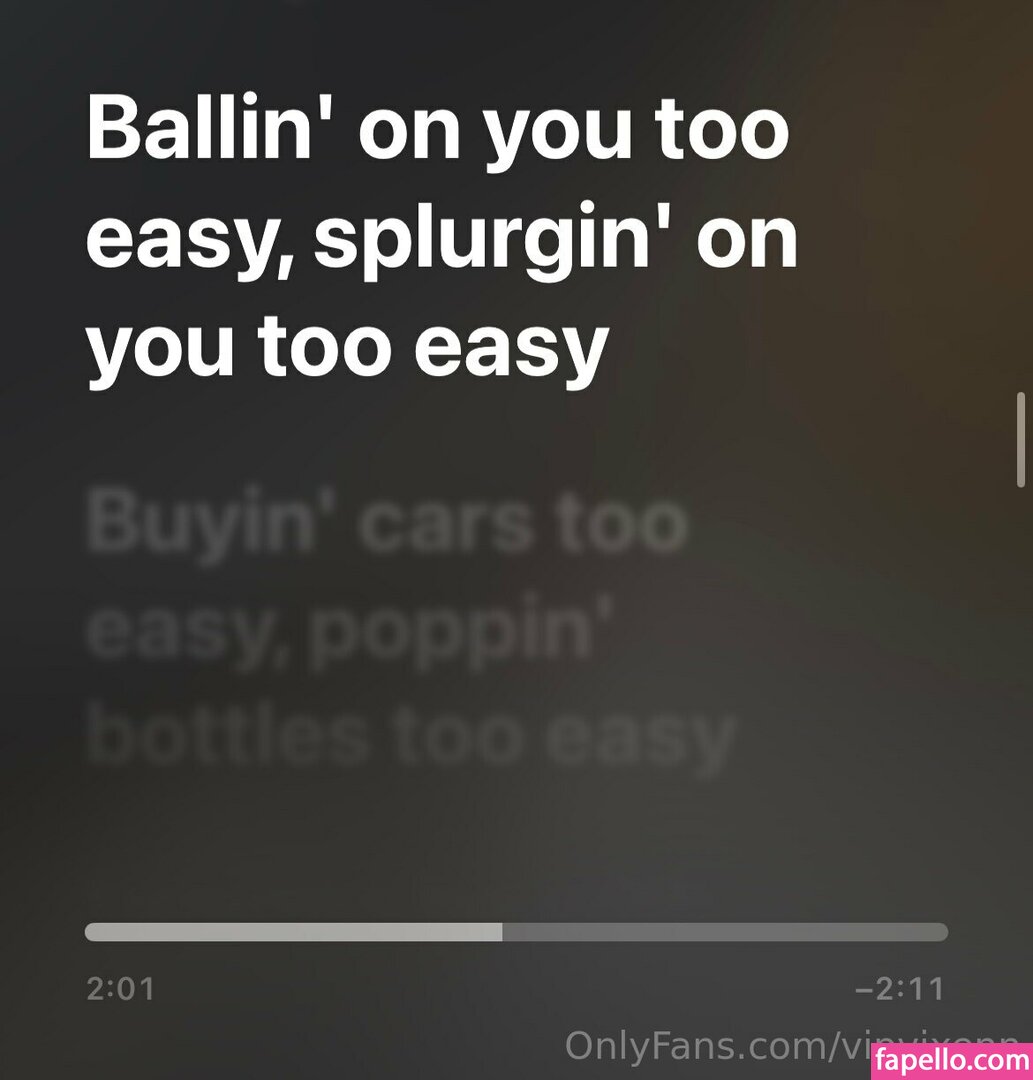The image size is (1033, 1080).
Task: Jump to the "Buyin' cars too easy" lyric line
Action: click(410, 630)
